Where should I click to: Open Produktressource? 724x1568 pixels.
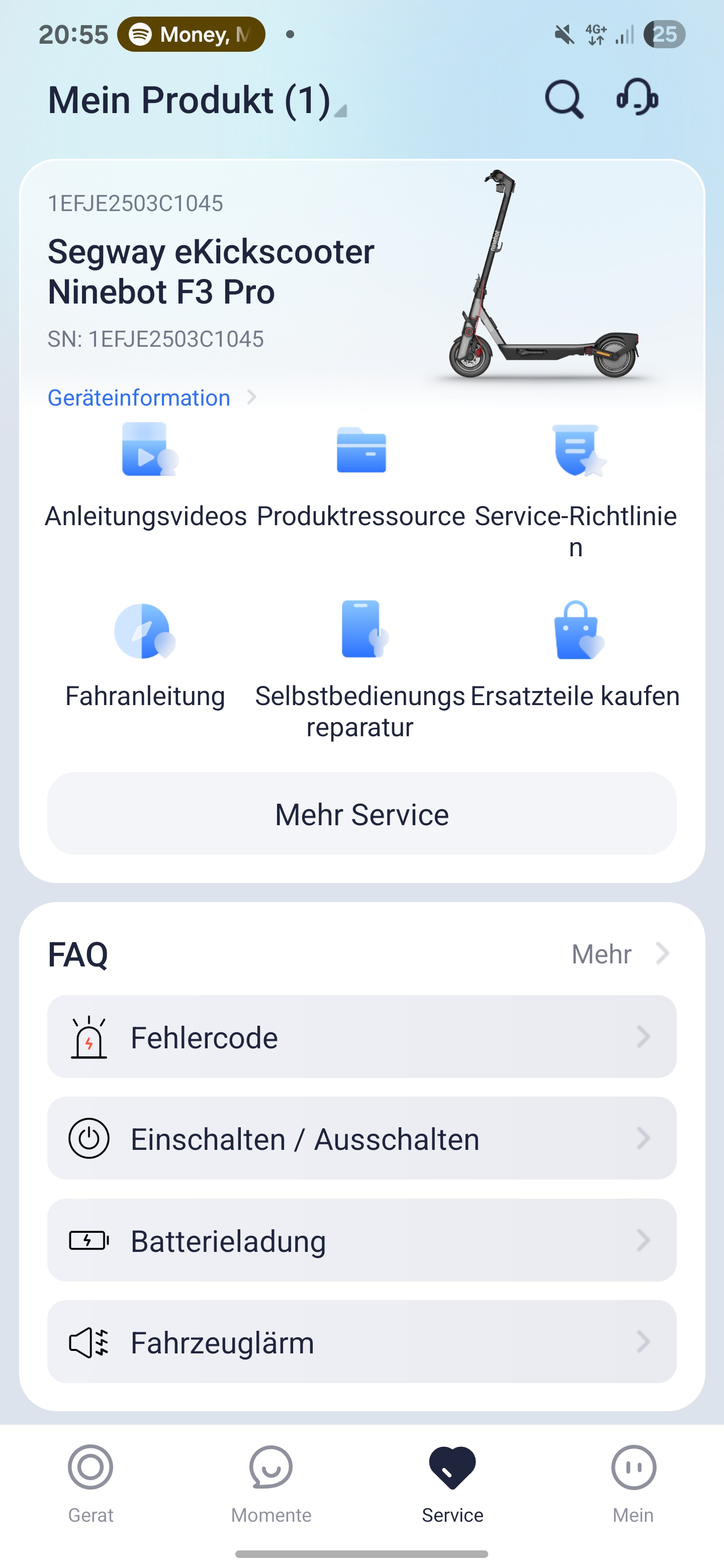pos(361,475)
